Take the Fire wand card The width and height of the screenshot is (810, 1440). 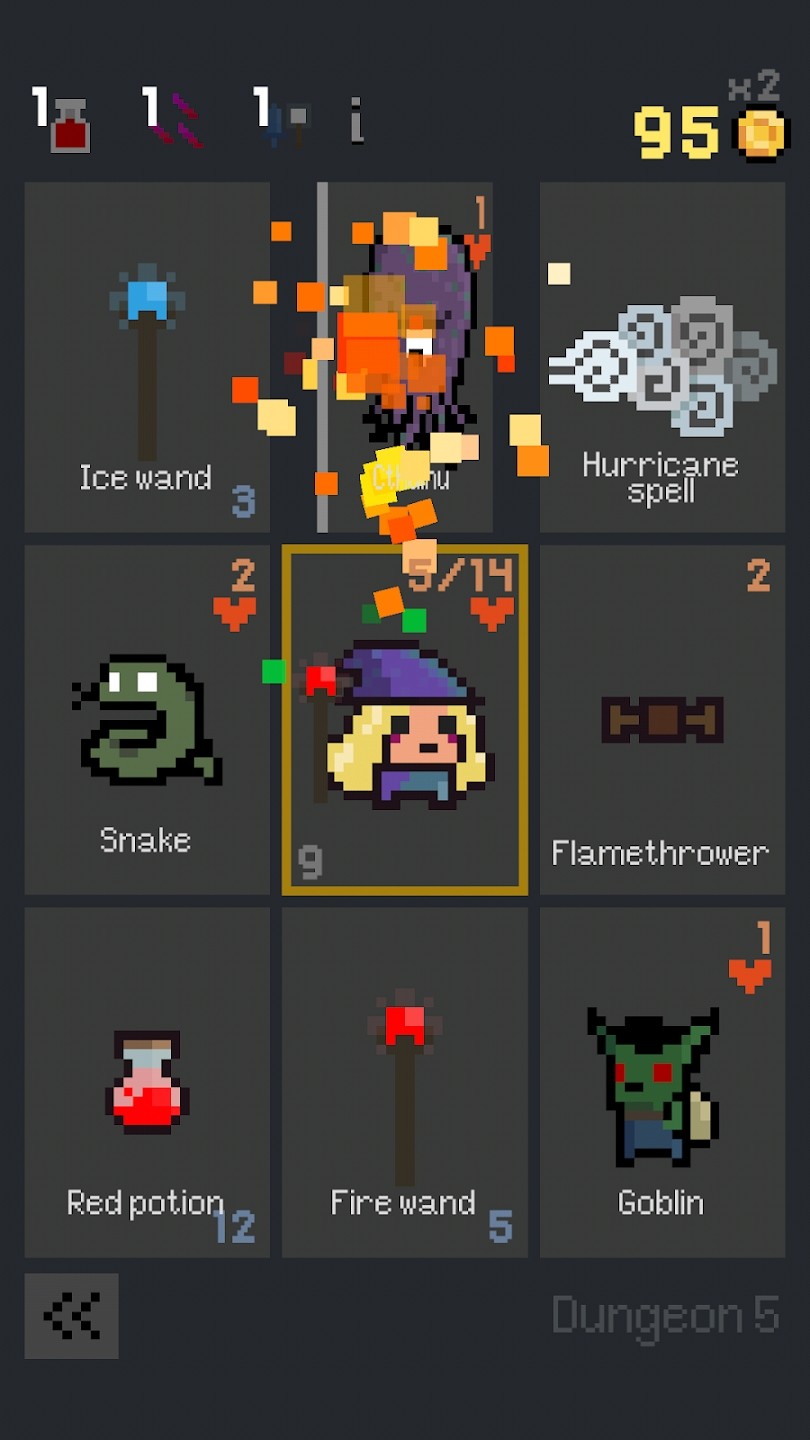coord(404,1082)
